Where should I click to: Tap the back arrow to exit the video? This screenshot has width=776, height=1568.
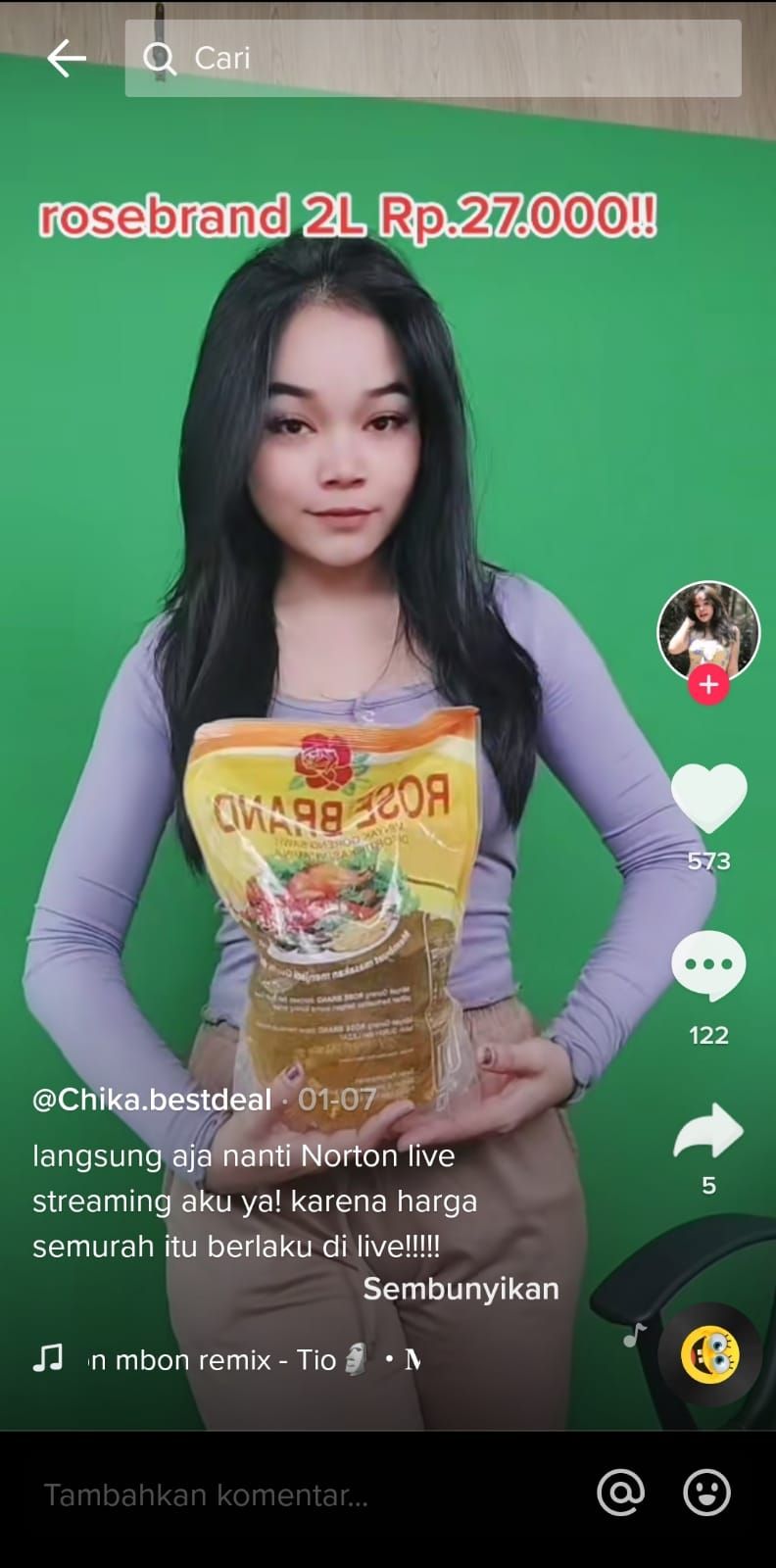(x=65, y=59)
